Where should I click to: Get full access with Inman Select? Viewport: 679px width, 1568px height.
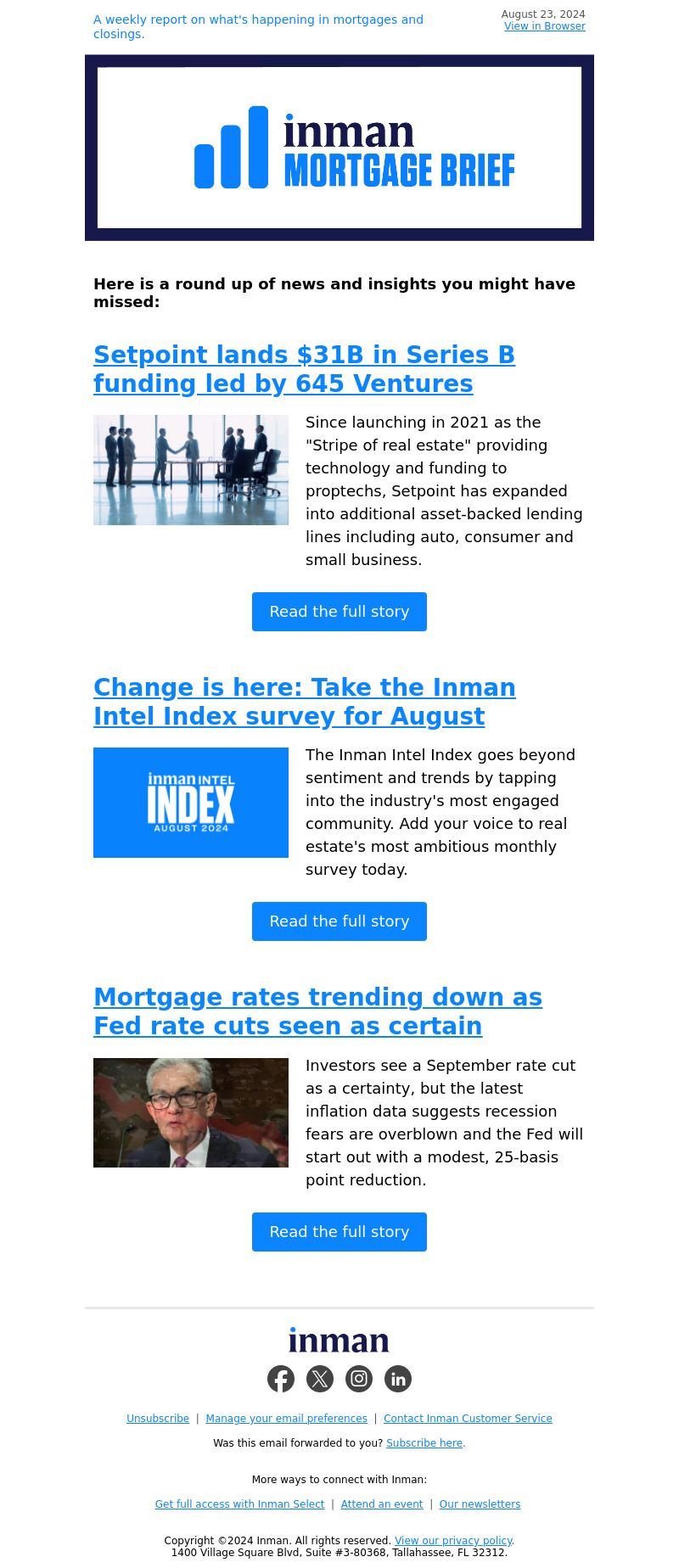[239, 1504]
